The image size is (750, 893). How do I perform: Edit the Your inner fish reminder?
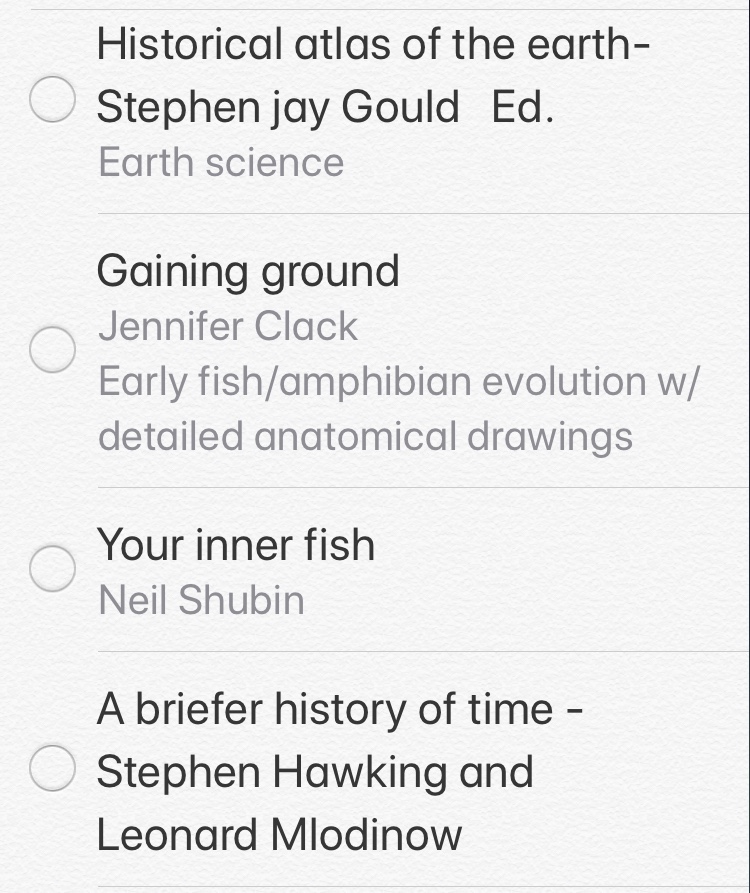click(x=236, y=546)
